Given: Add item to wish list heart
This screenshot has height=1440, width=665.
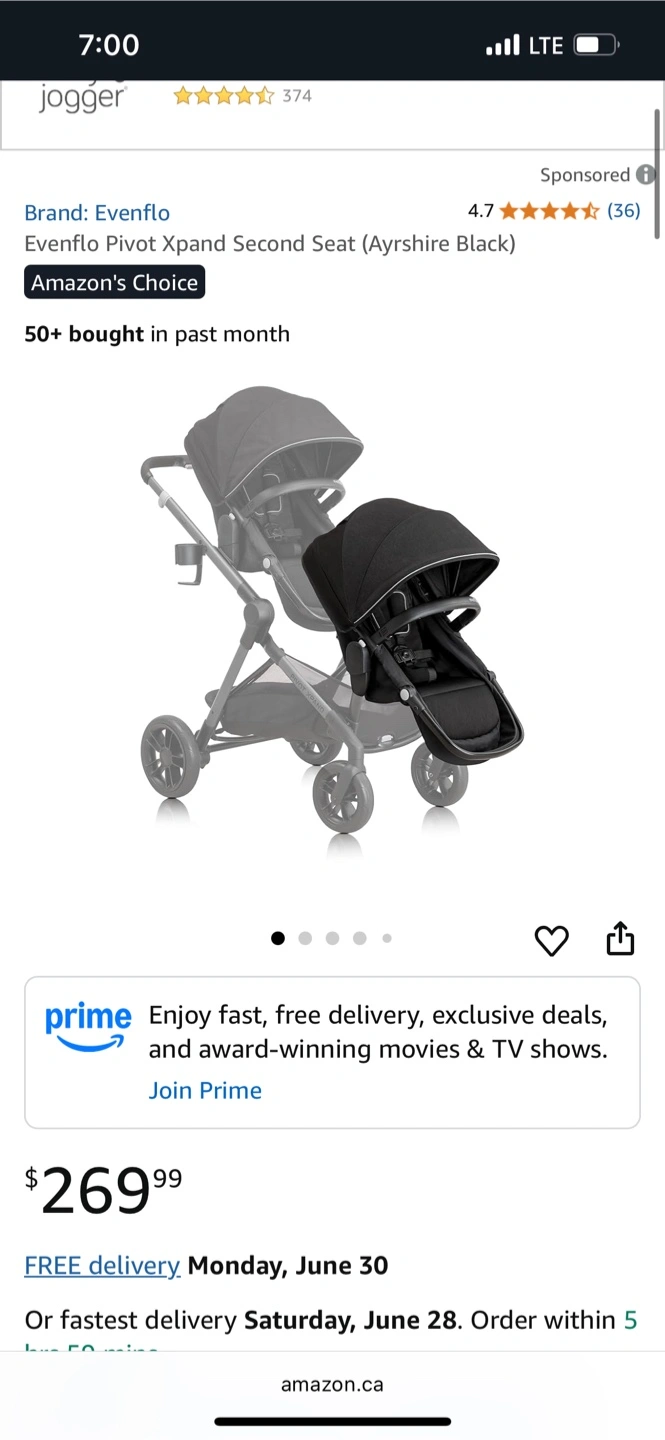Looking at the screenshot, I should (551, 940).
